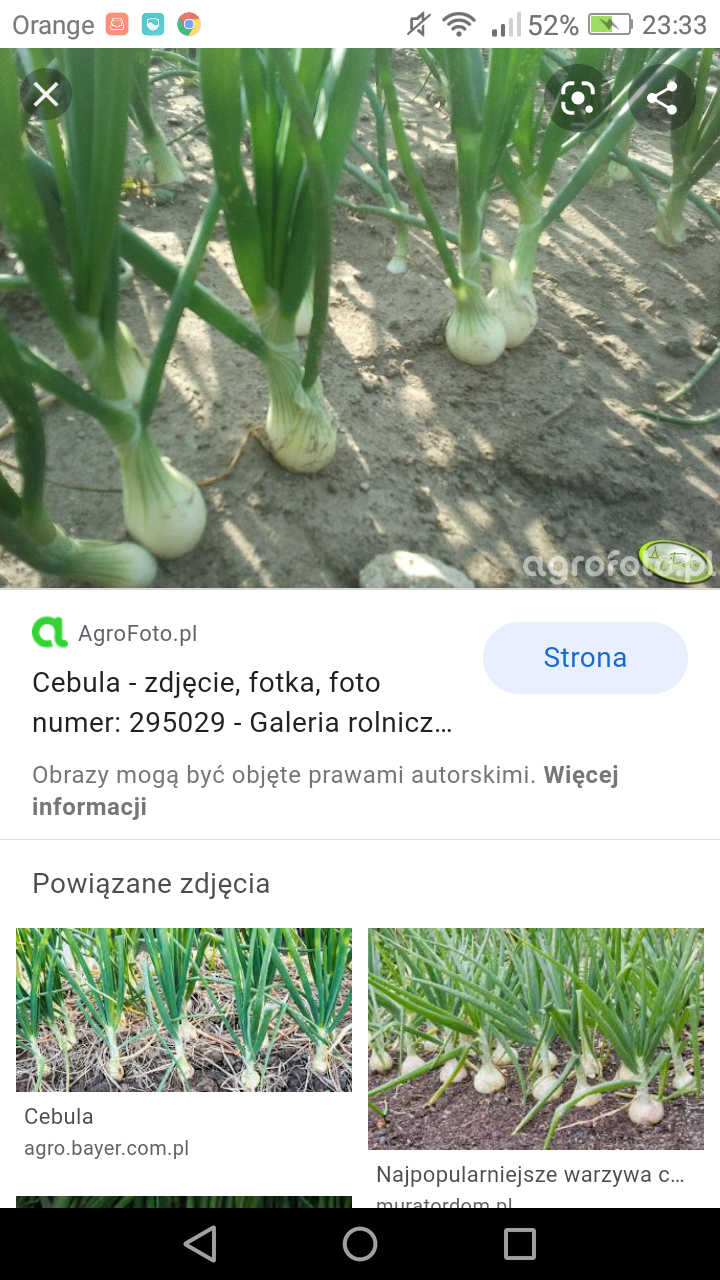Viewport: 720px width, 1280px height.
Task: Open related Cebula image from agro.bayer.com.pl
Action: tap(184, 1010)
